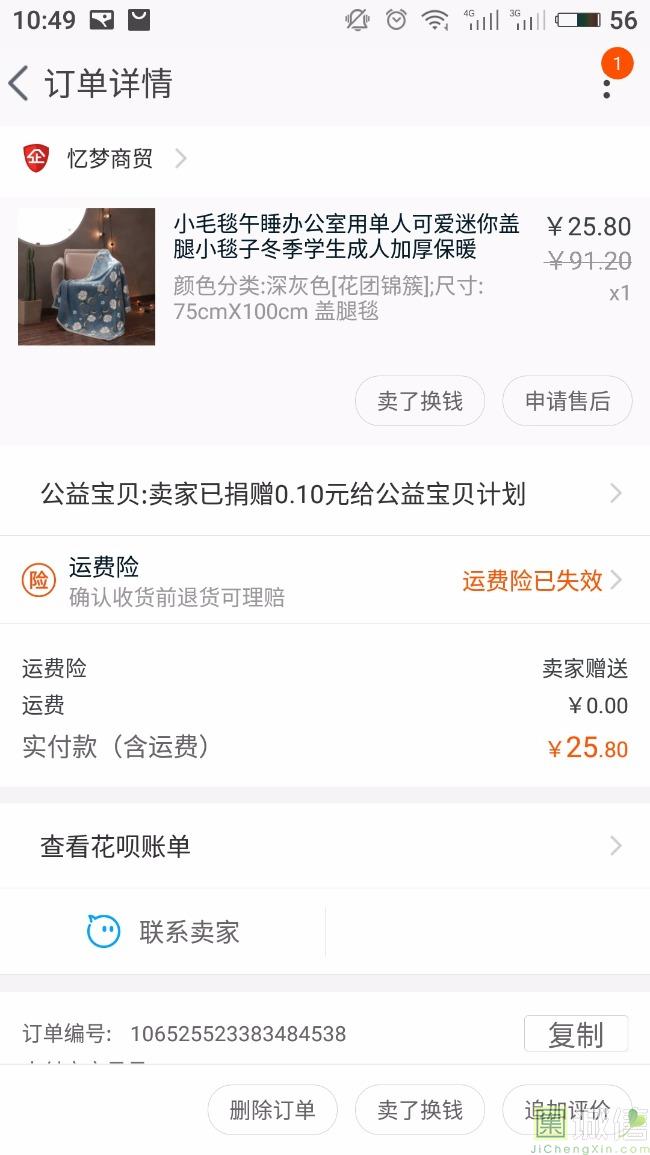Open the three-dot overflow menu
Viewport: 650px width, 1155px height.
[606, 86]
